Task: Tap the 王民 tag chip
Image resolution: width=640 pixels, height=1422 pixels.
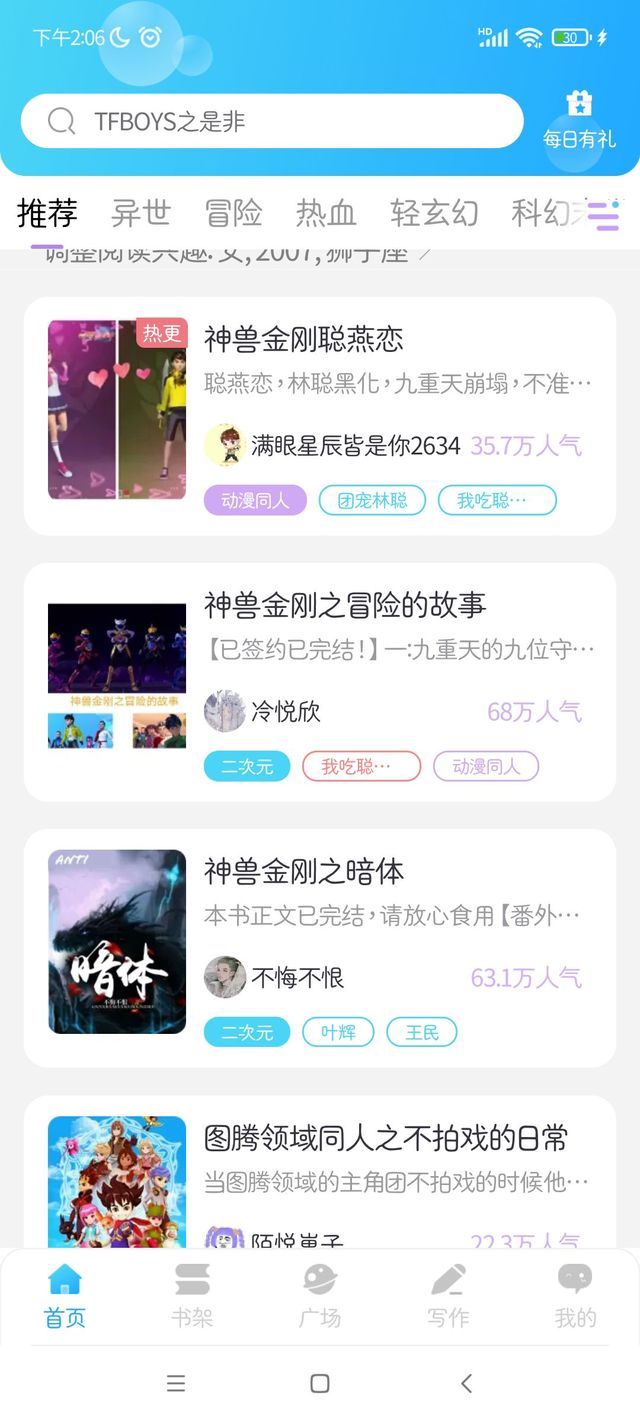Action: 422,1033
